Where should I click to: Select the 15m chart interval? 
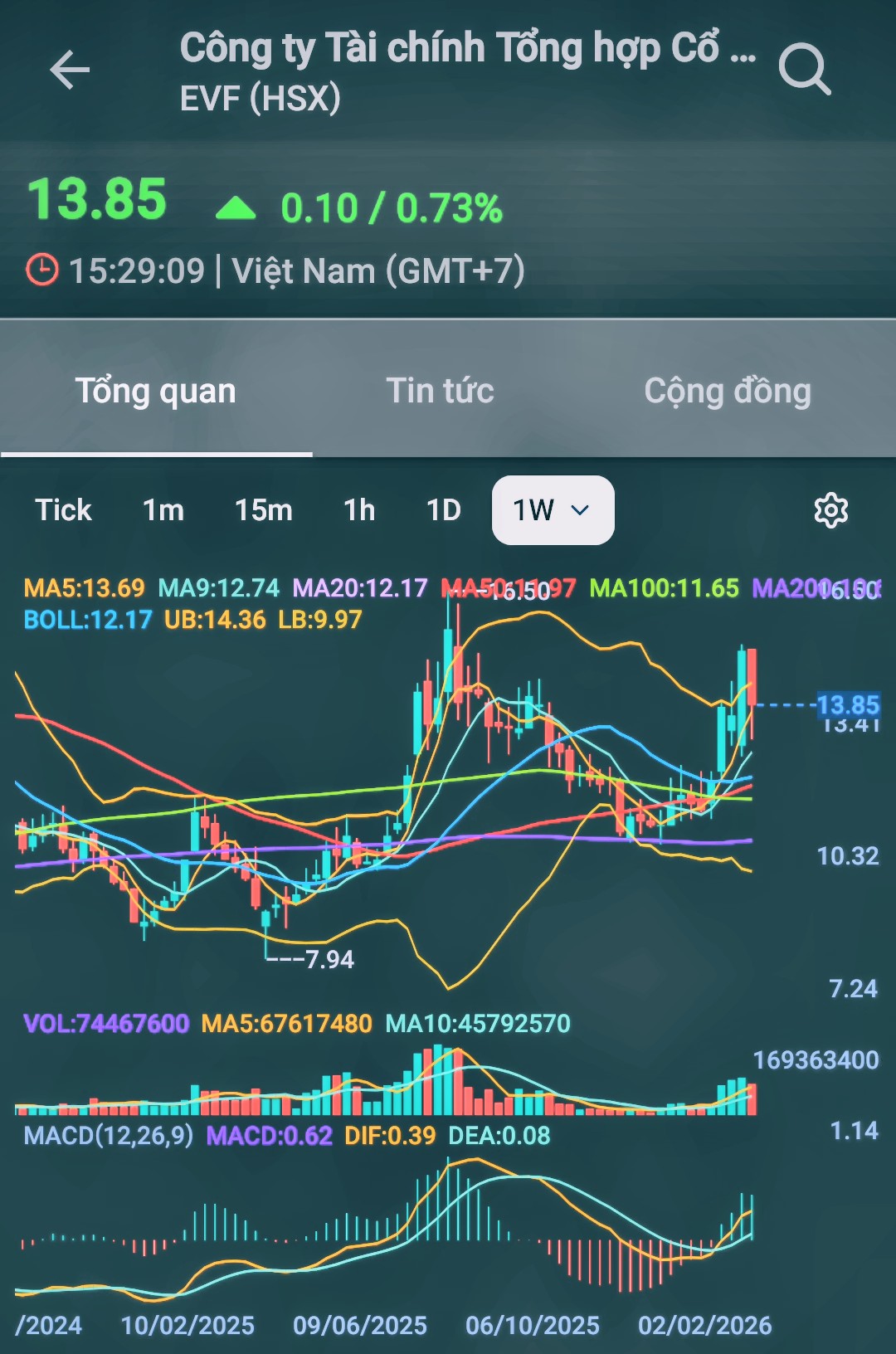pyautogui.click(x=263, y=510)
